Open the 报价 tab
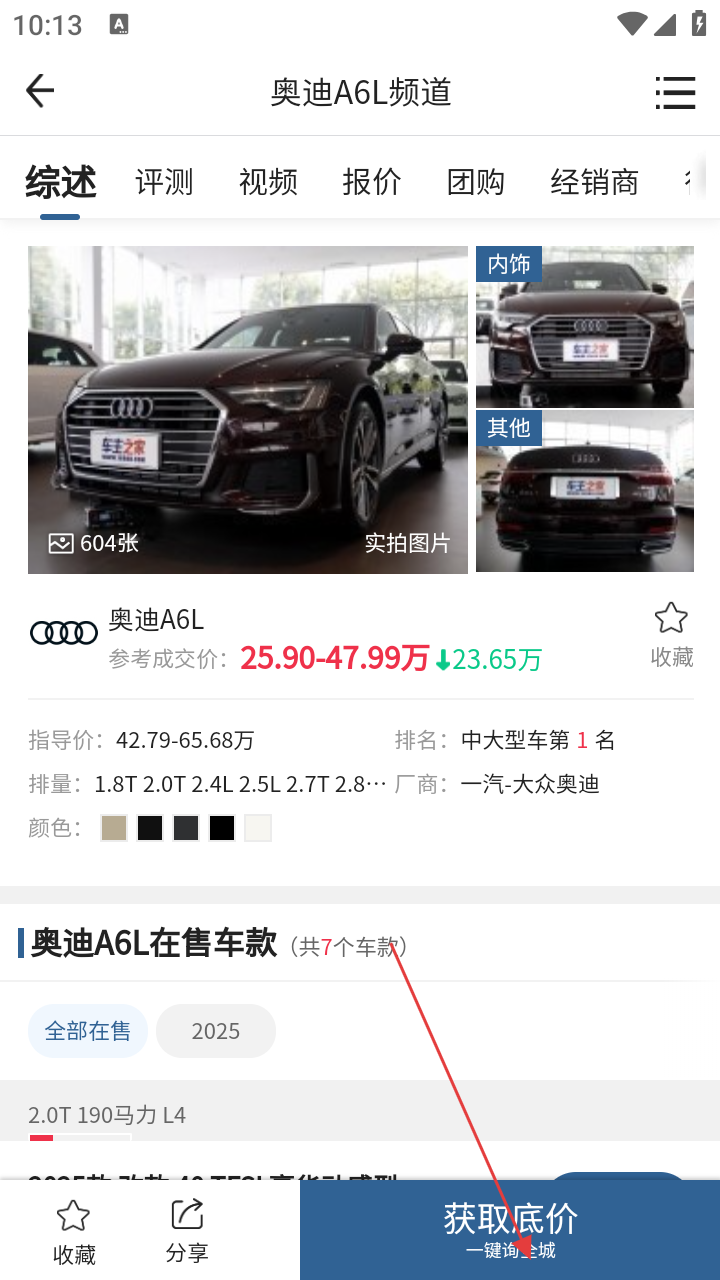Image resolution: width=720 pixels, height=1280 pixels. [x=372, y=182]
